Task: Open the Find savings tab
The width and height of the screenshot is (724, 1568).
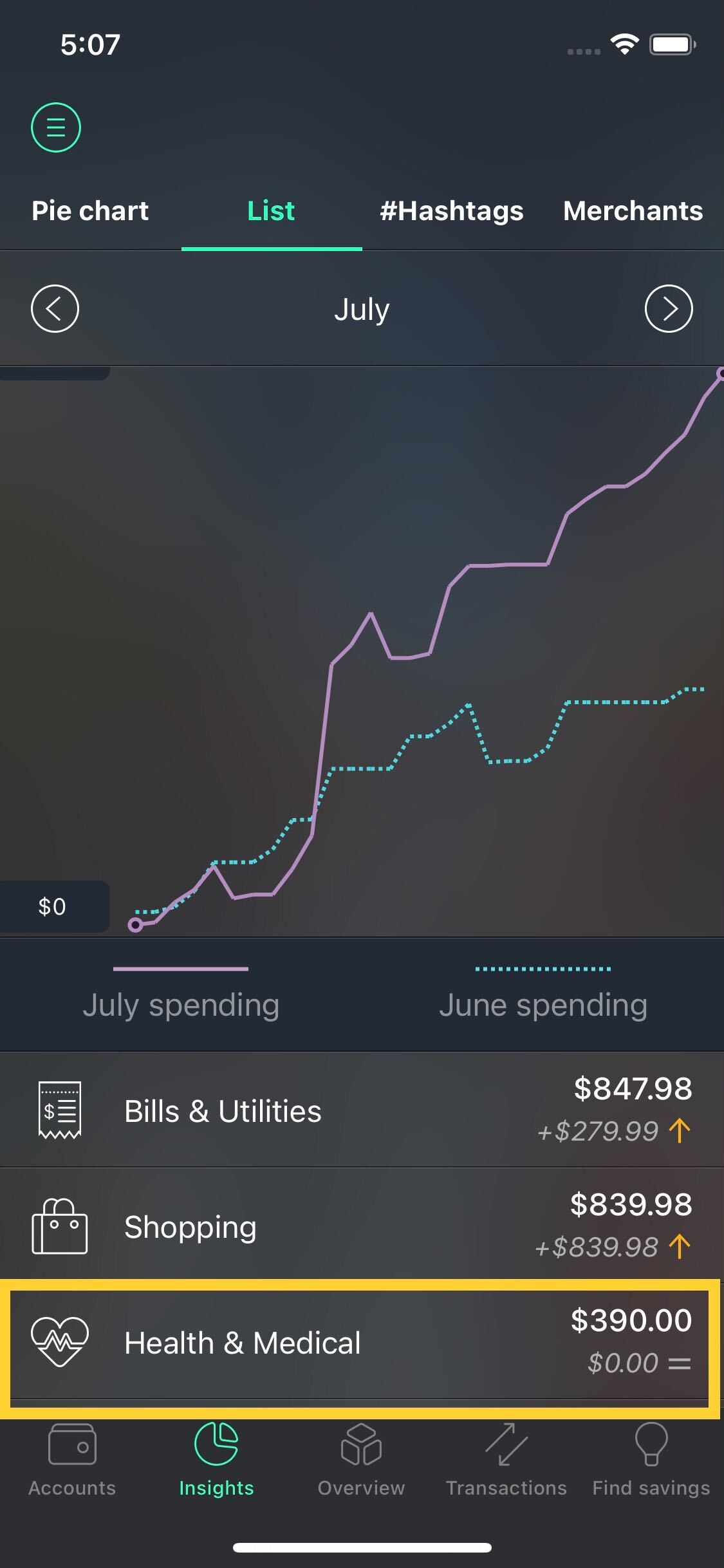Action: (651, 1460)
